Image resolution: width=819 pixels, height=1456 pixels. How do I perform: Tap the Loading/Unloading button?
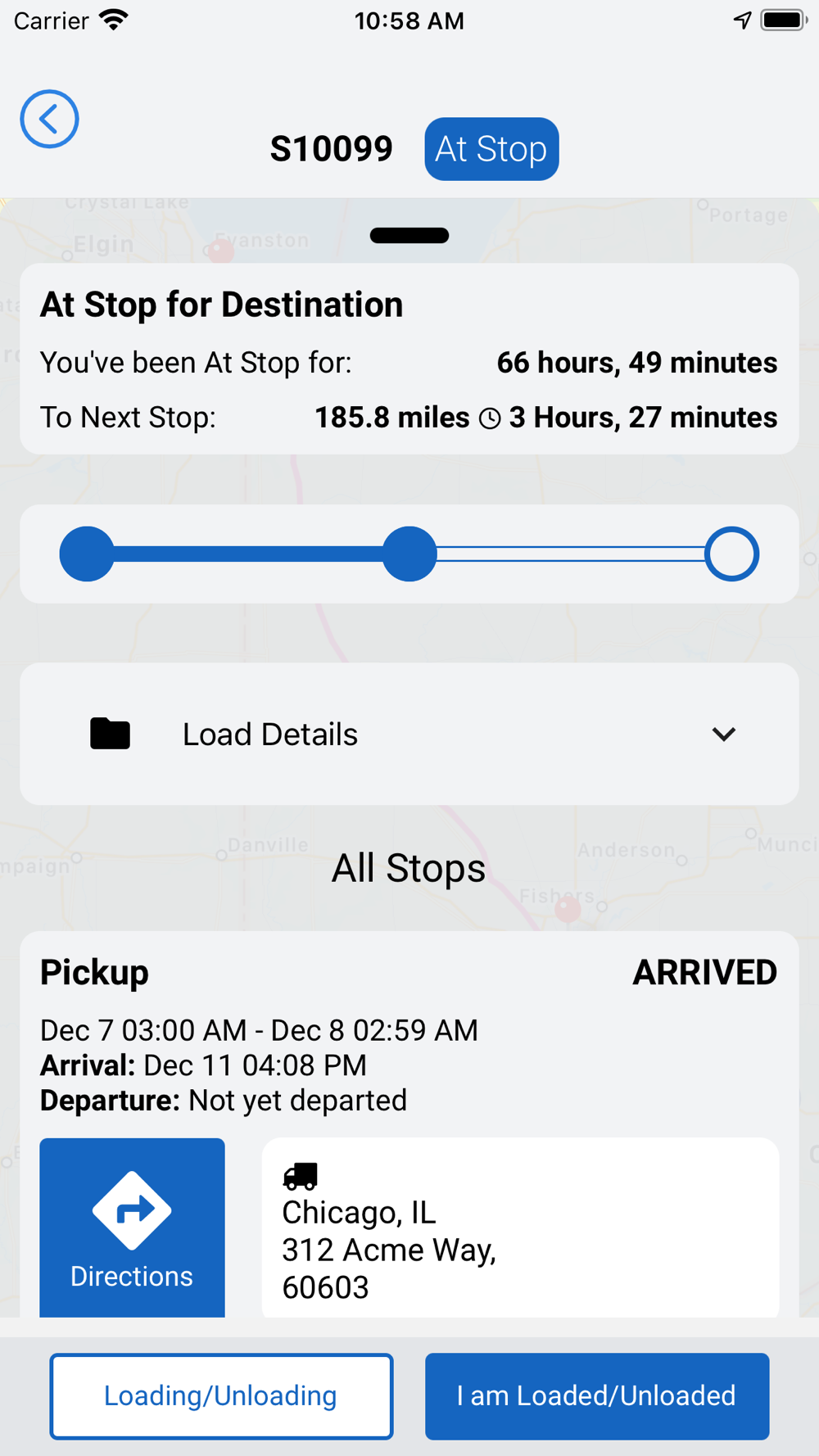click(x=221, y=1396)
